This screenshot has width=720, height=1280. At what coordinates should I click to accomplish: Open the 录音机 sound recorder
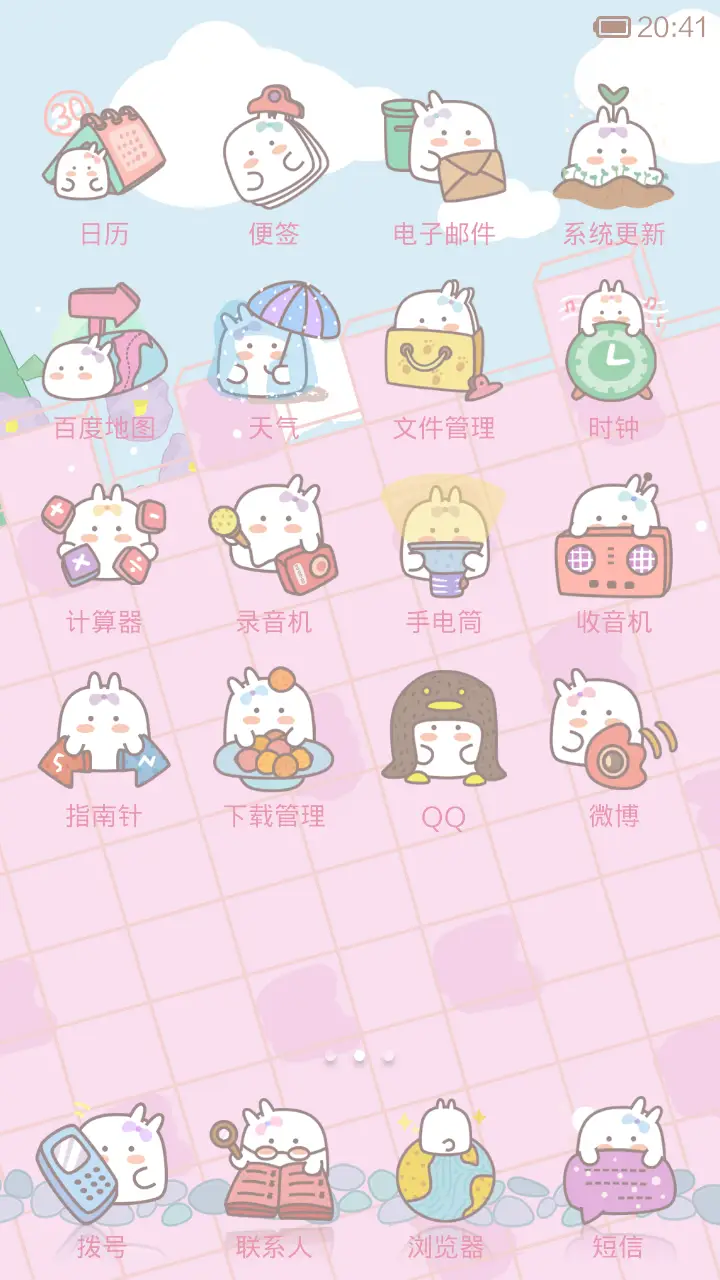[x=273, y=535]
